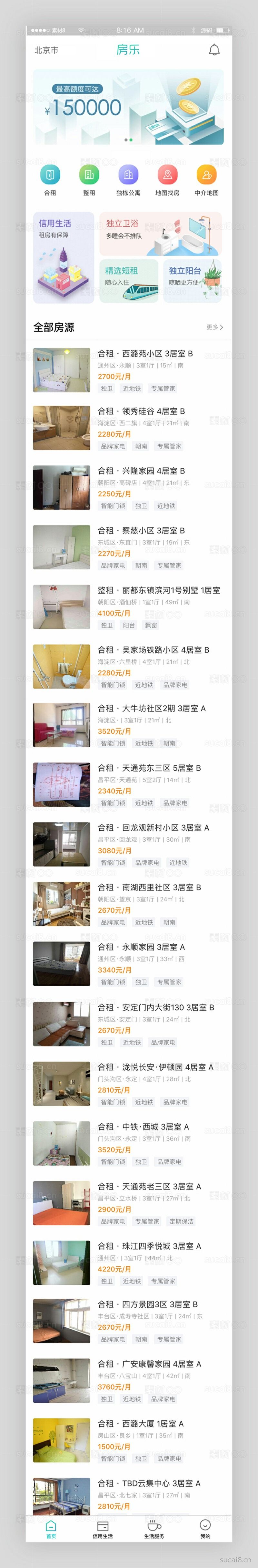Change the city from 北京市
The image size is (258, 1568).
point(46,50)
